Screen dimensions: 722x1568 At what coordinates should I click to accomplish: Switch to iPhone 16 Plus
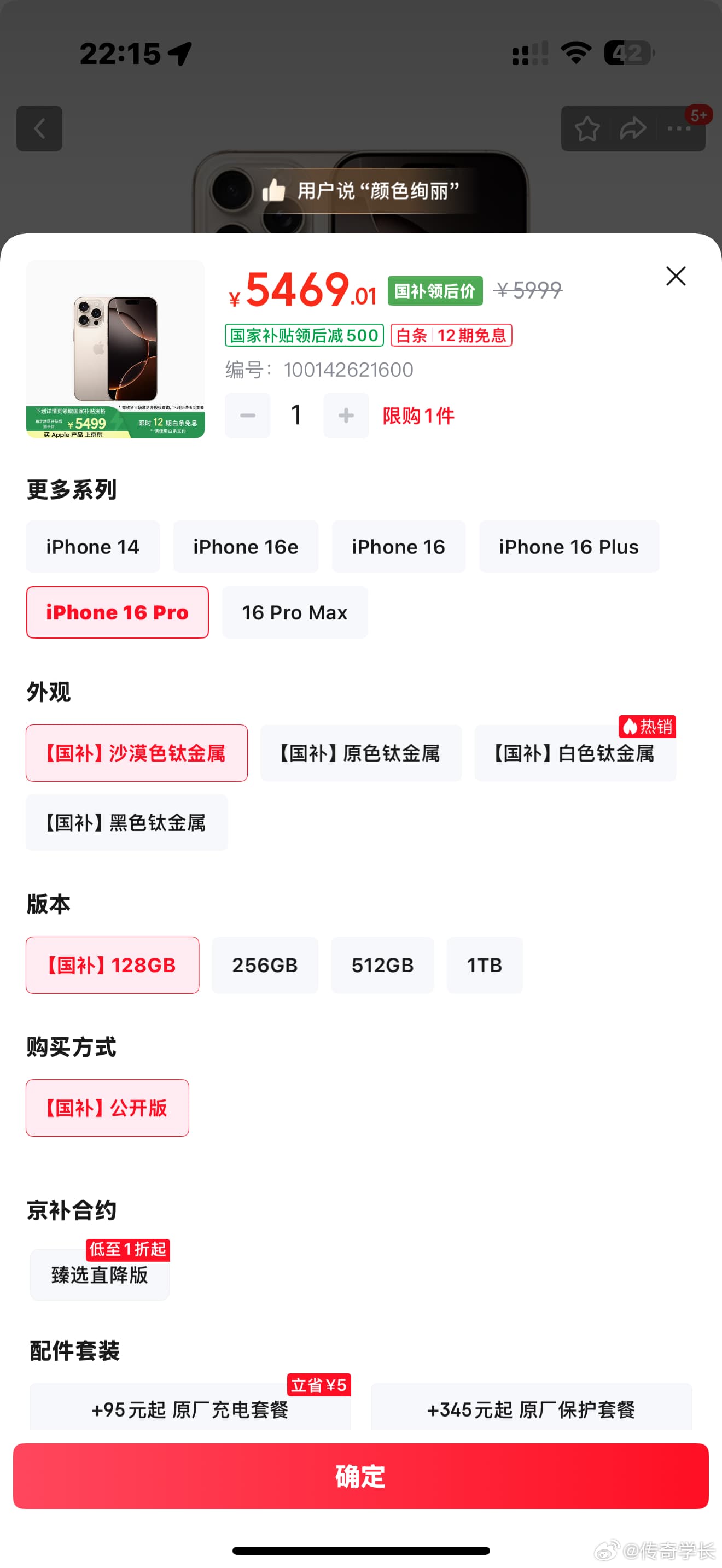(x=569, y=547)
